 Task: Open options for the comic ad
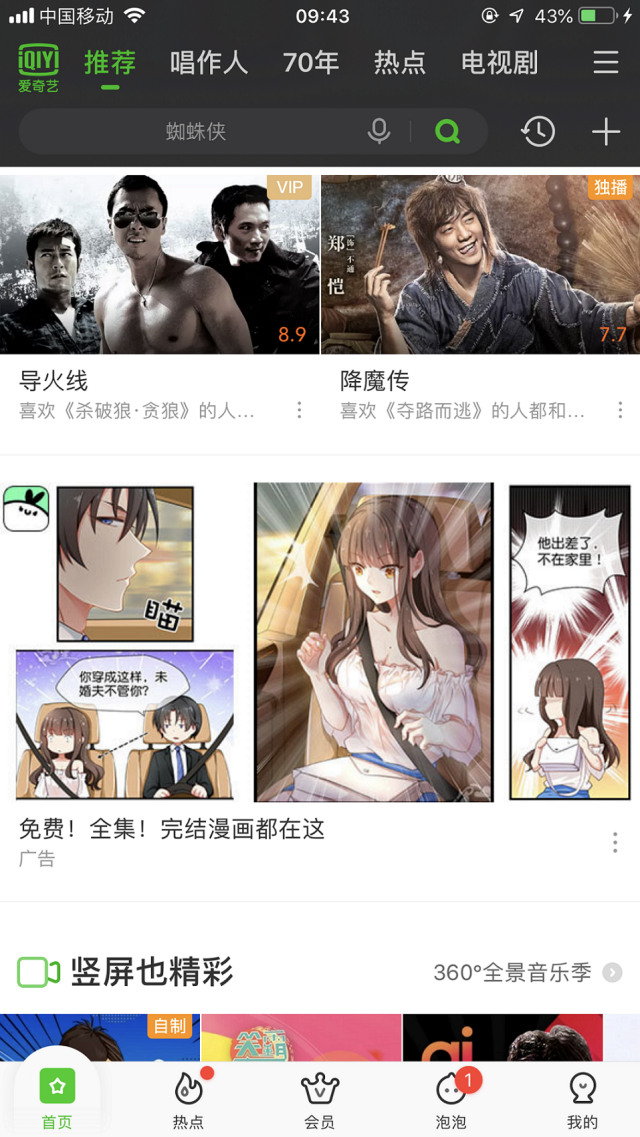pyautogui.click(x=615, y=842)
